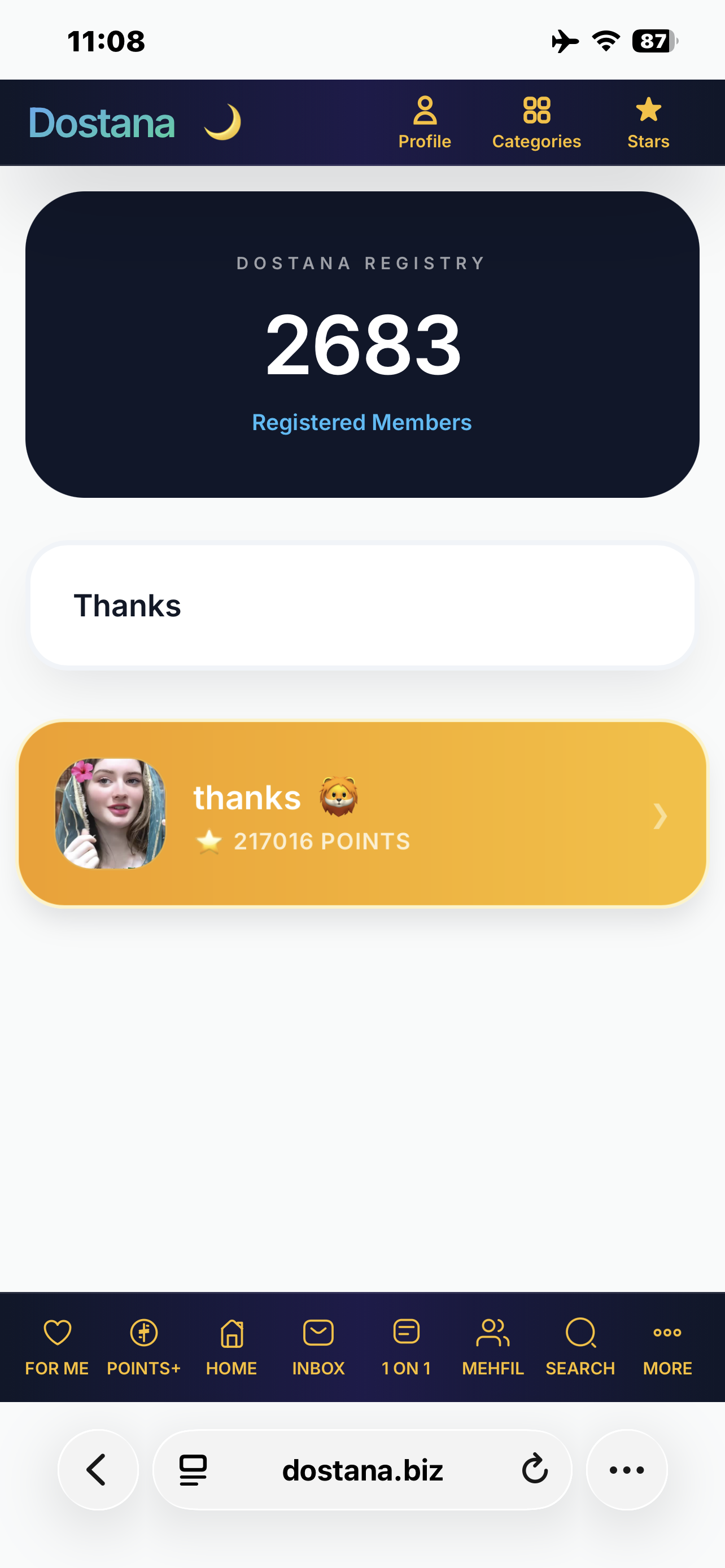The width and height of the screenshot is (725, 1568).
Task: Open the thanks member card
Action: coord(362,813)
